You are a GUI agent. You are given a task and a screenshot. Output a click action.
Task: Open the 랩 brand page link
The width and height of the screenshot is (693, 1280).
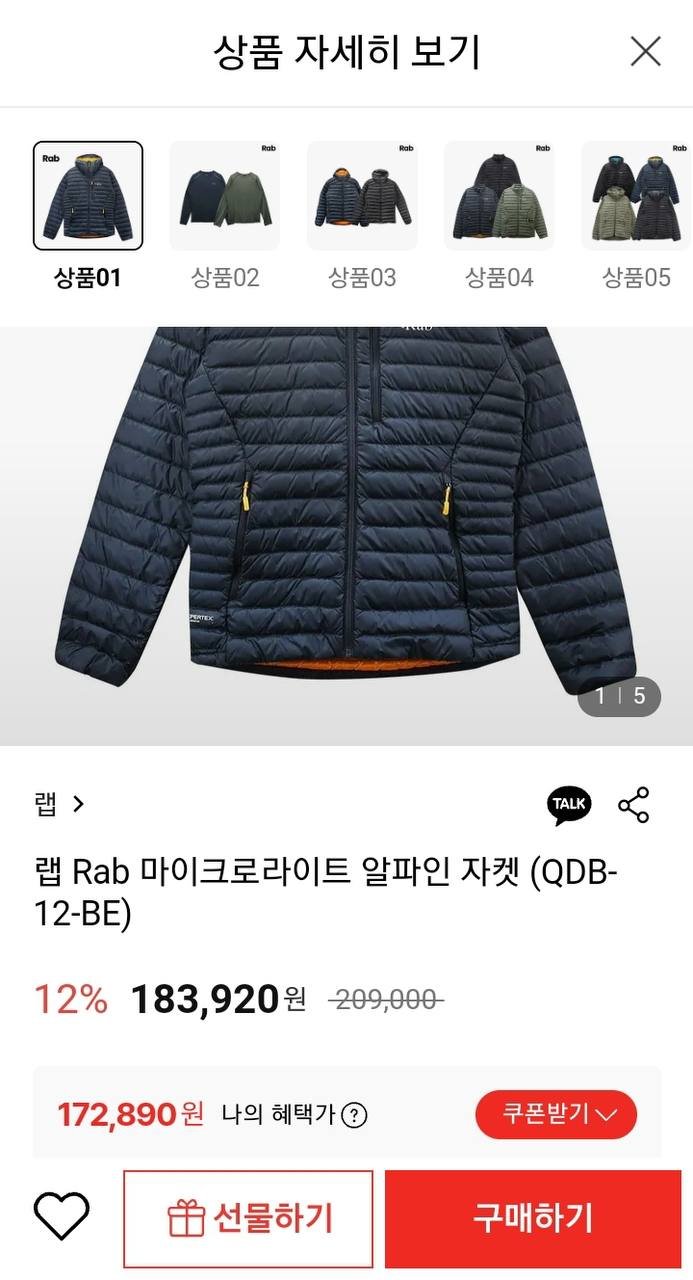(x=60, y=804)
